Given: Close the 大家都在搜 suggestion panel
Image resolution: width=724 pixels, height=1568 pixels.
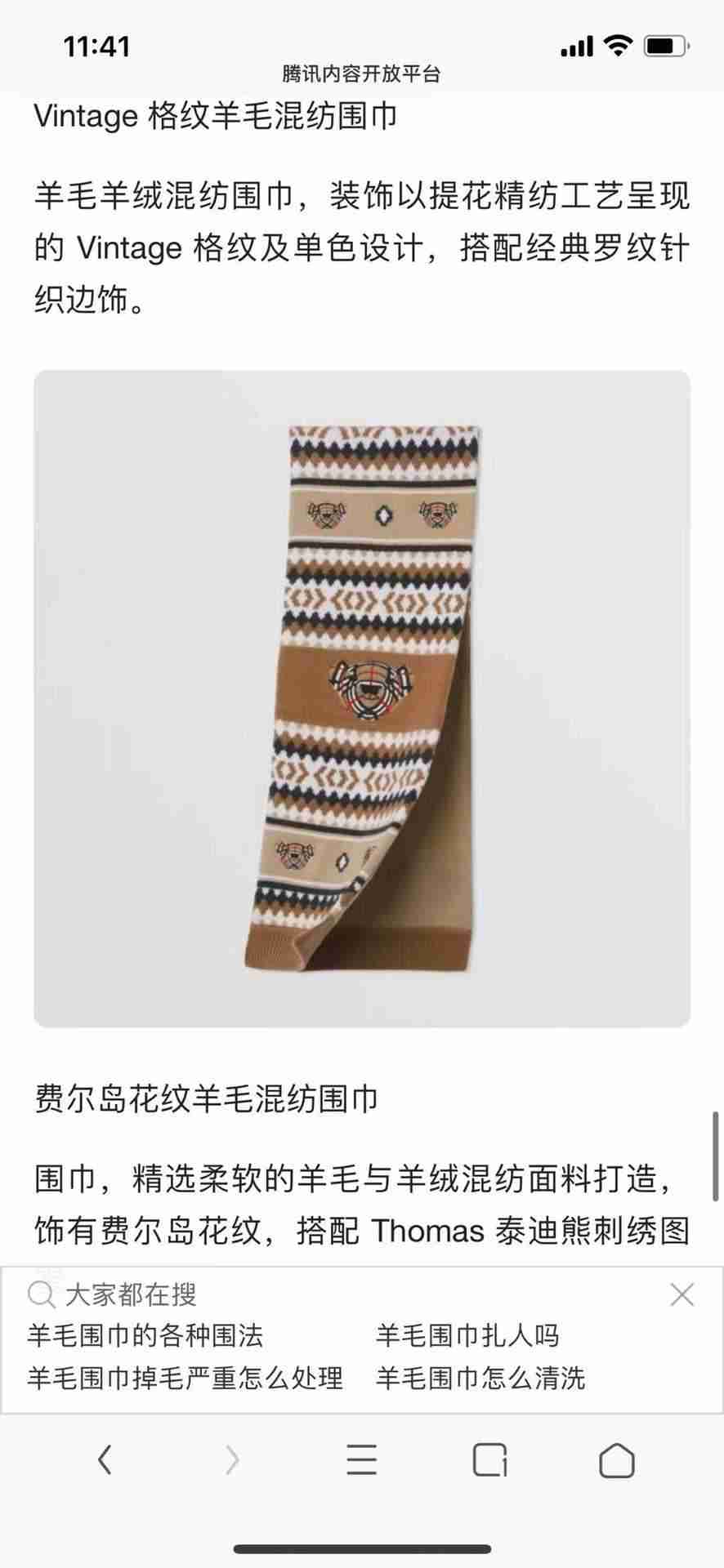Looking at the screenshot, I should [x=682, y=1294].
